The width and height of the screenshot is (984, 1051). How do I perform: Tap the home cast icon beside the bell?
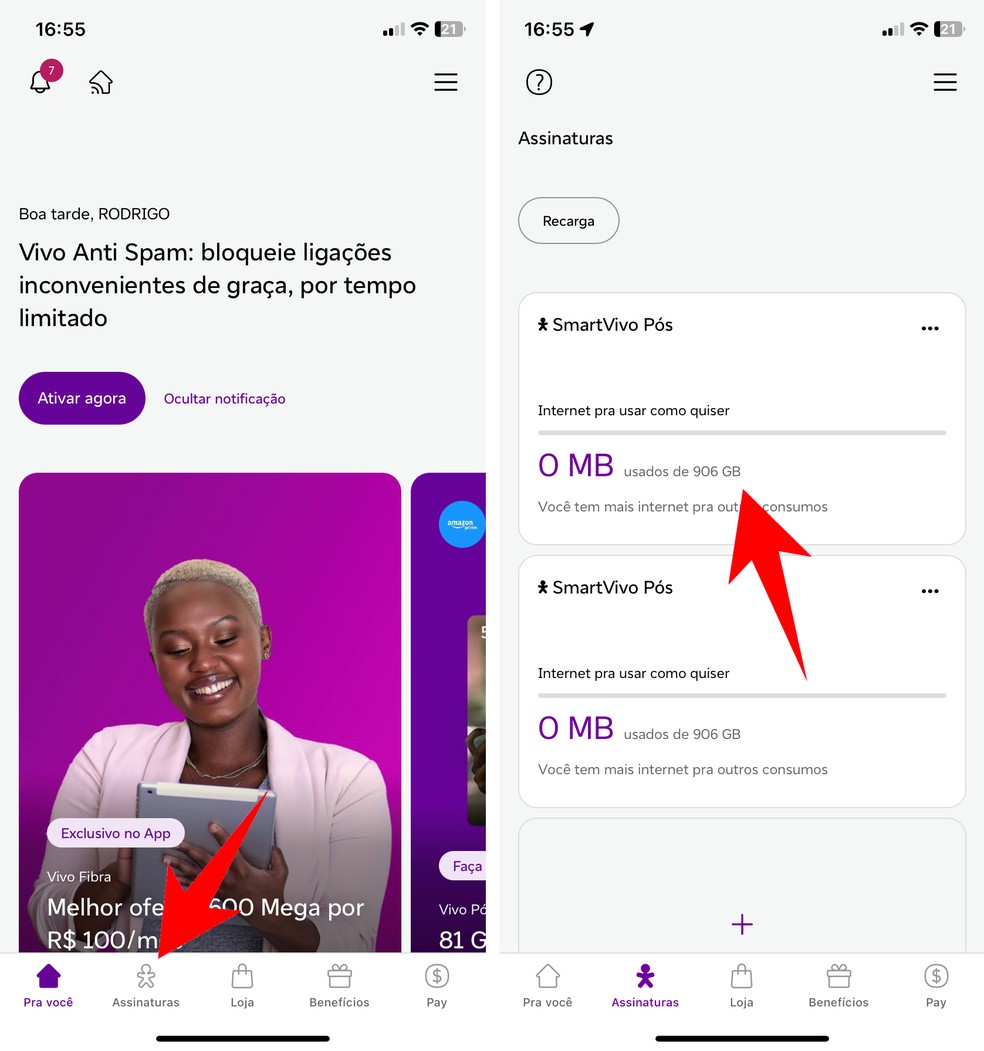pyautogui.click(x=101, y=82)
